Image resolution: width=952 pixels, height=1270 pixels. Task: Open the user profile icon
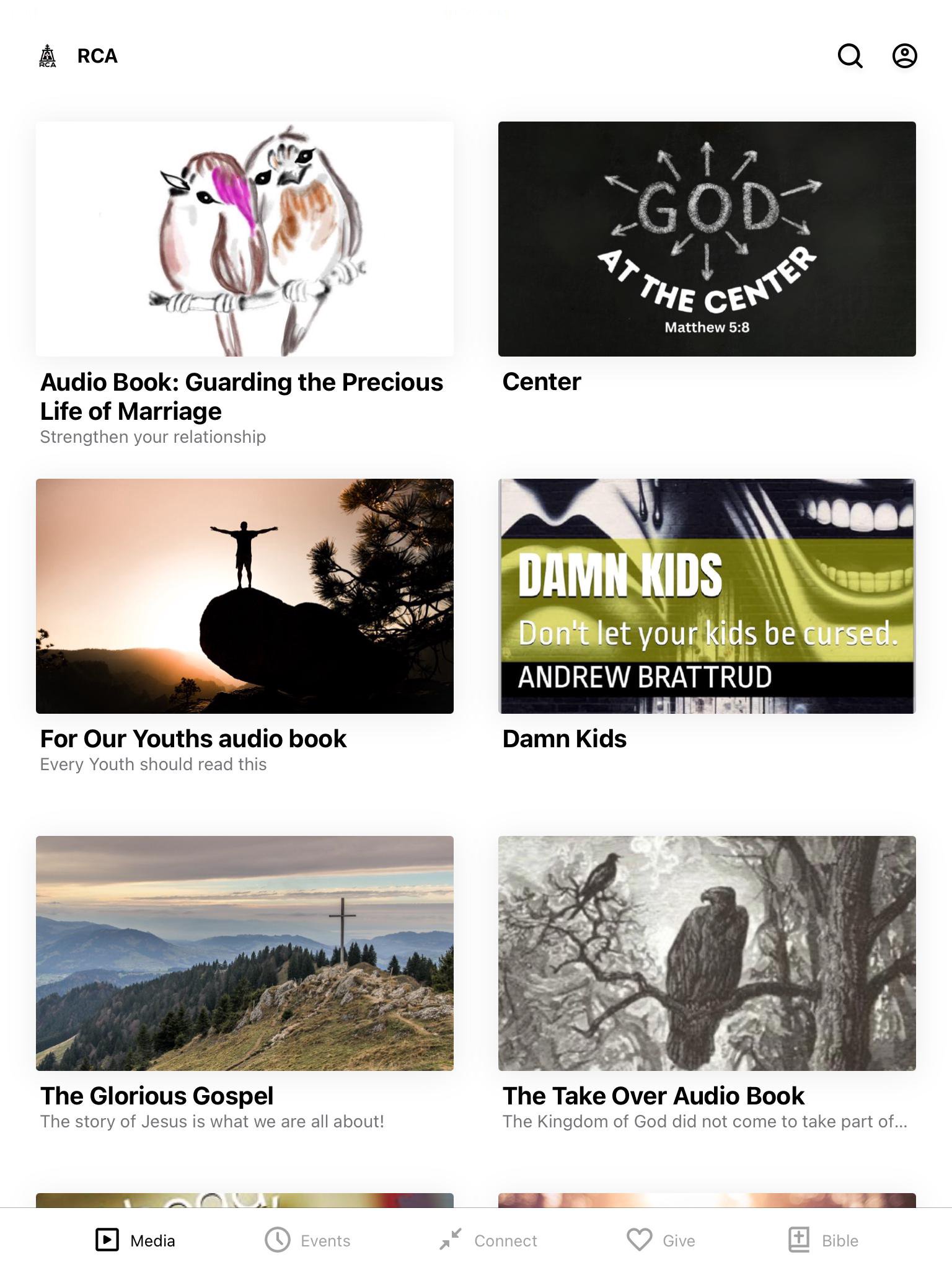point(904,56)
